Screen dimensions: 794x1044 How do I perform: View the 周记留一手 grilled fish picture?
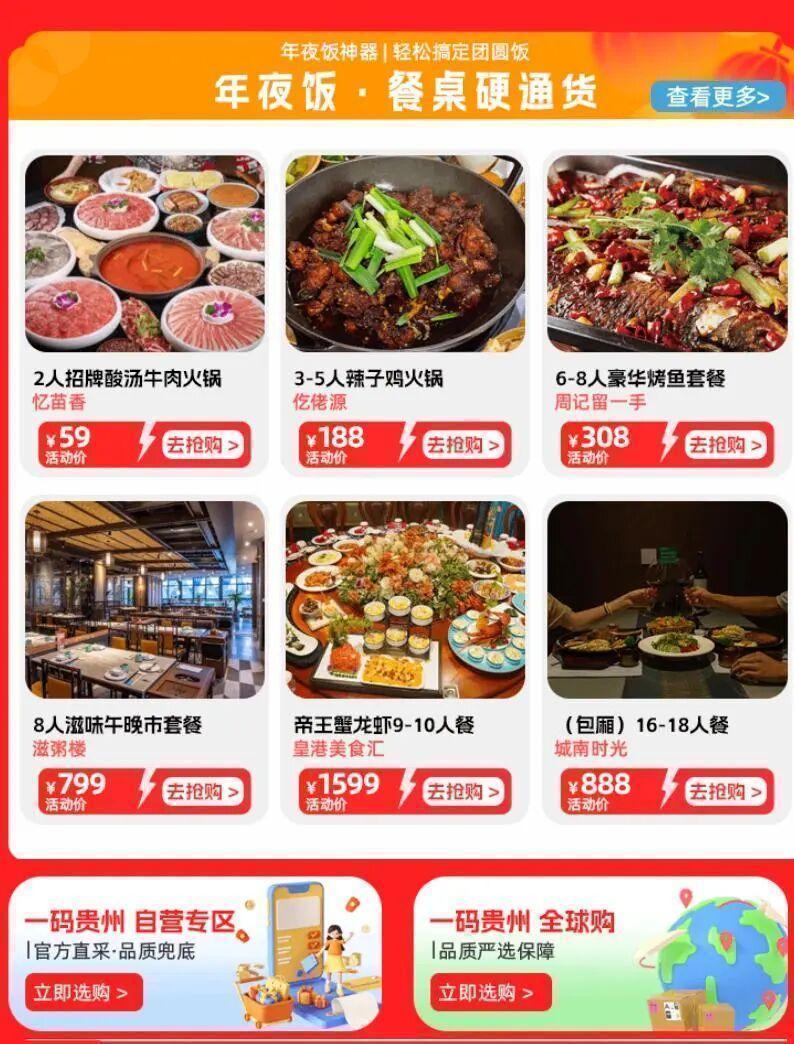(667, 253)
